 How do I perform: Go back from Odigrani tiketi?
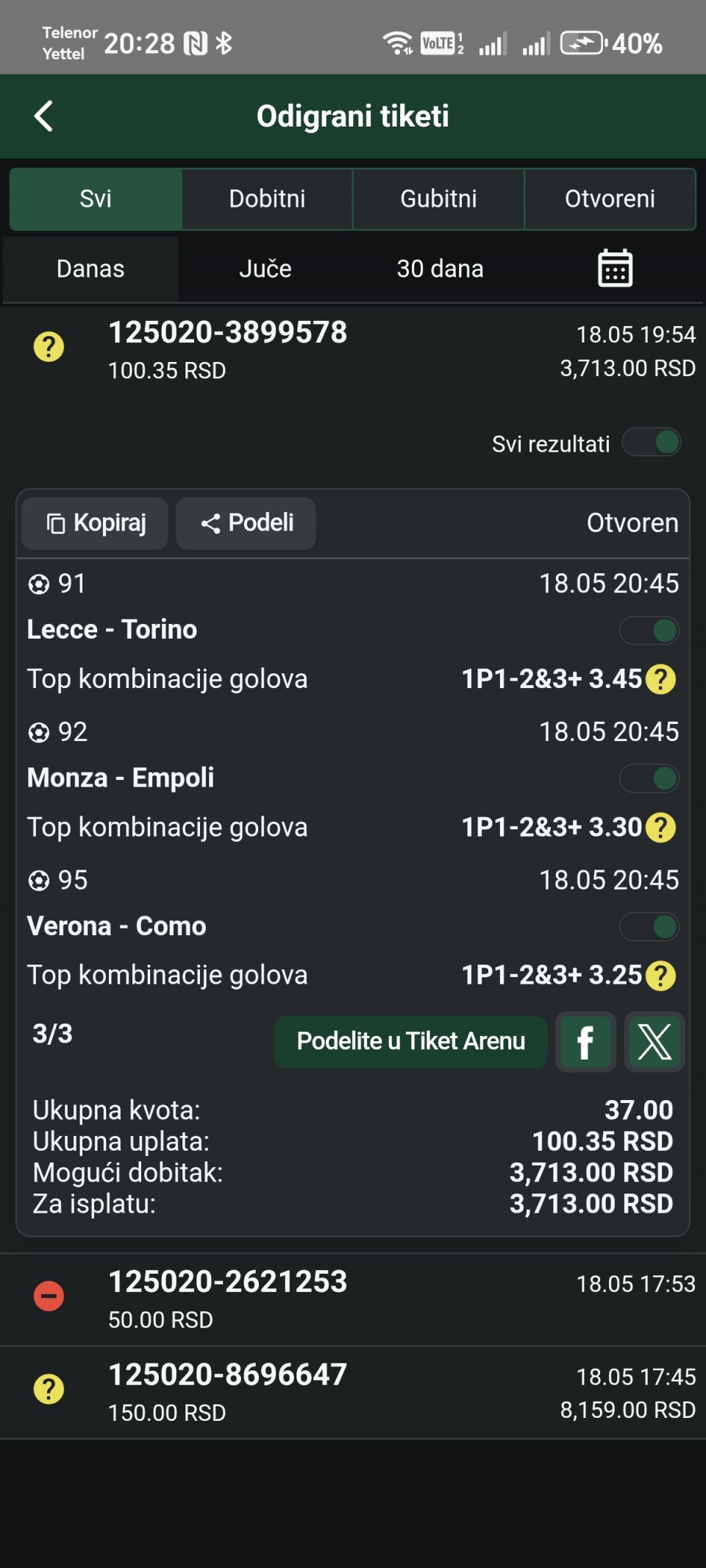click(44, 116)
